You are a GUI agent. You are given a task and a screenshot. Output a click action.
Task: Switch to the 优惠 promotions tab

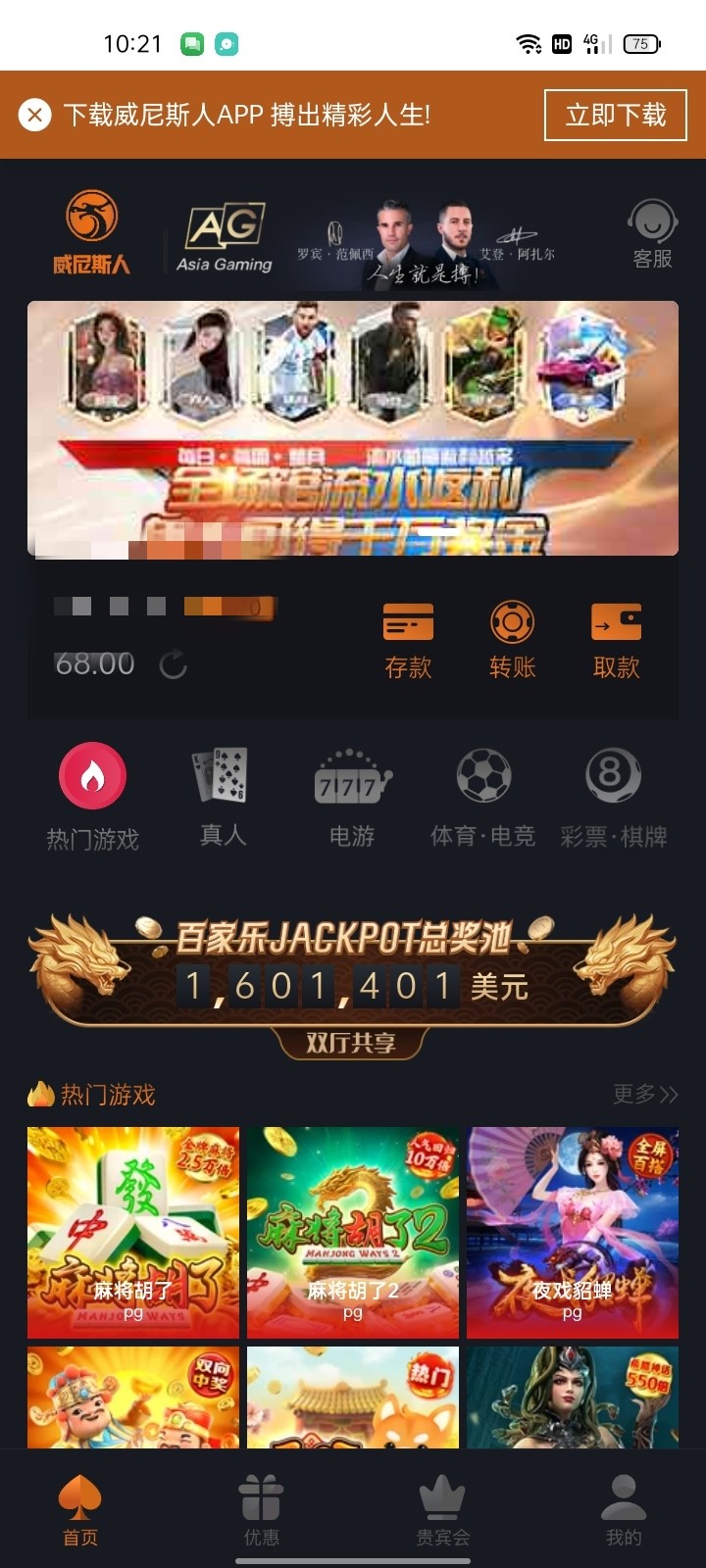pos(262,1510)
